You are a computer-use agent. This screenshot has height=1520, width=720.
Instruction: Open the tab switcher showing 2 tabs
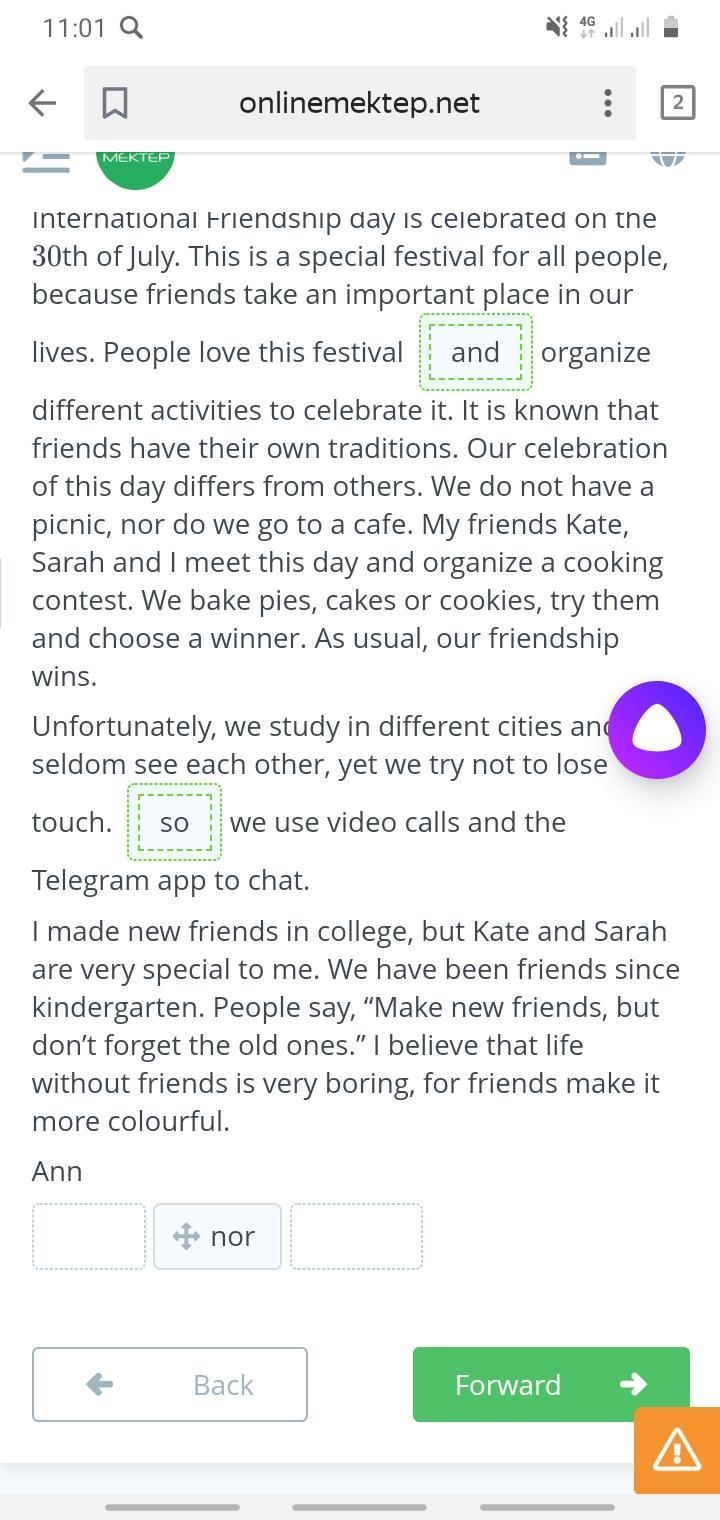[677, 103]
